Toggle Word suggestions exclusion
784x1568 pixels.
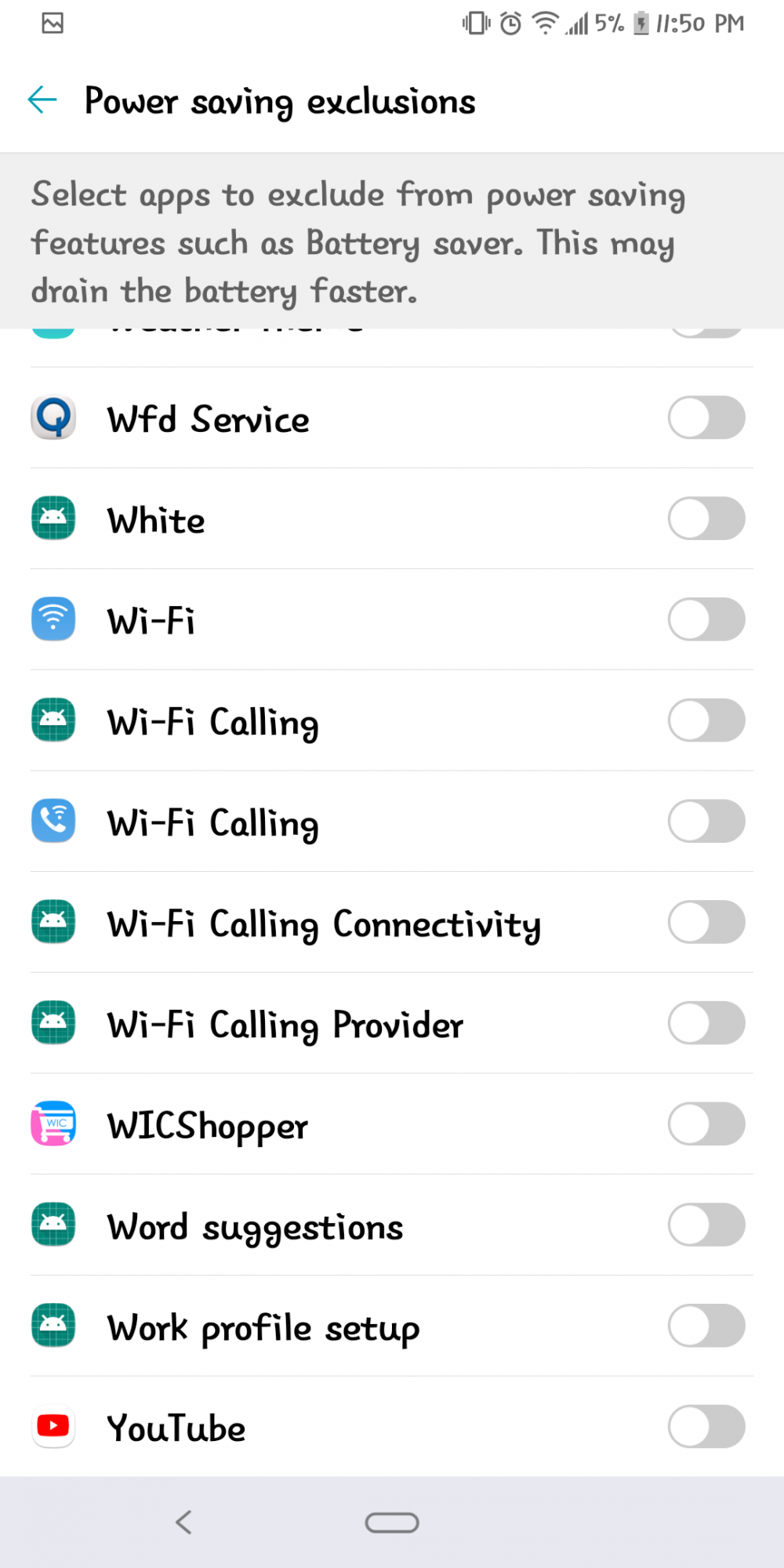(x=706, y=1225)
